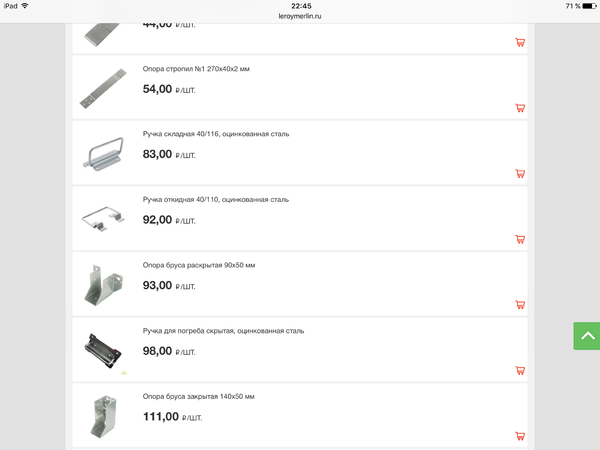This screenshot has width=600, height=450.
Task: Open Ручка откидная 40/110 product page
Action: (x=215, y=200)
